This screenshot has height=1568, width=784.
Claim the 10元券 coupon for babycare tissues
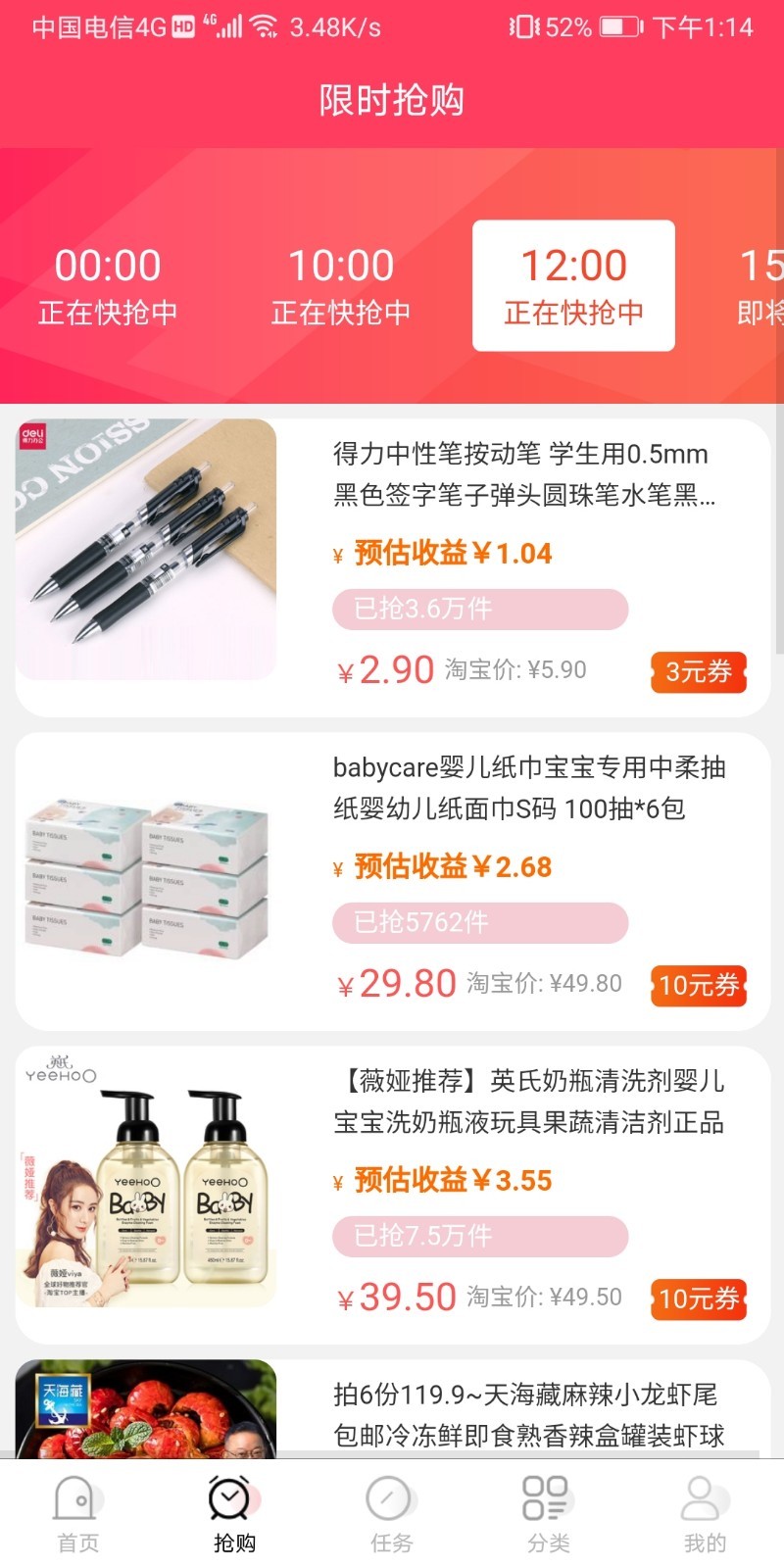tap(699, 986)
